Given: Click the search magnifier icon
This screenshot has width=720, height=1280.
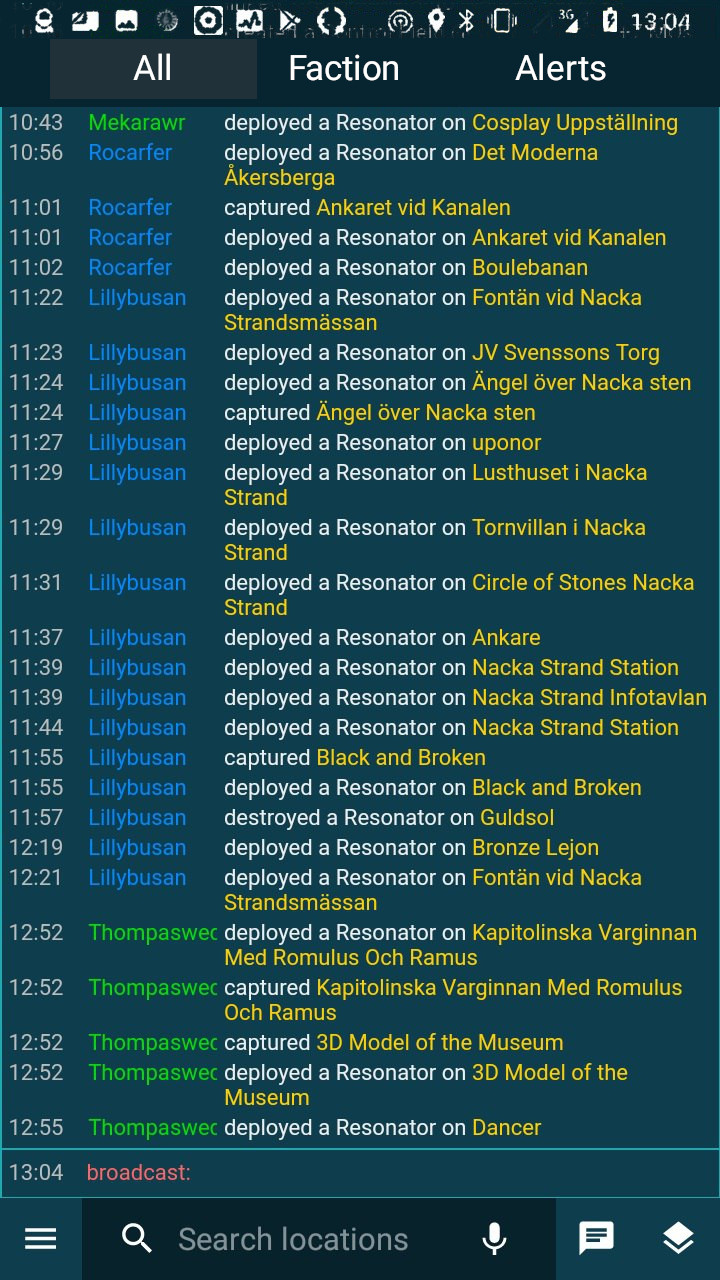Looking at the screenshot, I should pos(137,1238).
